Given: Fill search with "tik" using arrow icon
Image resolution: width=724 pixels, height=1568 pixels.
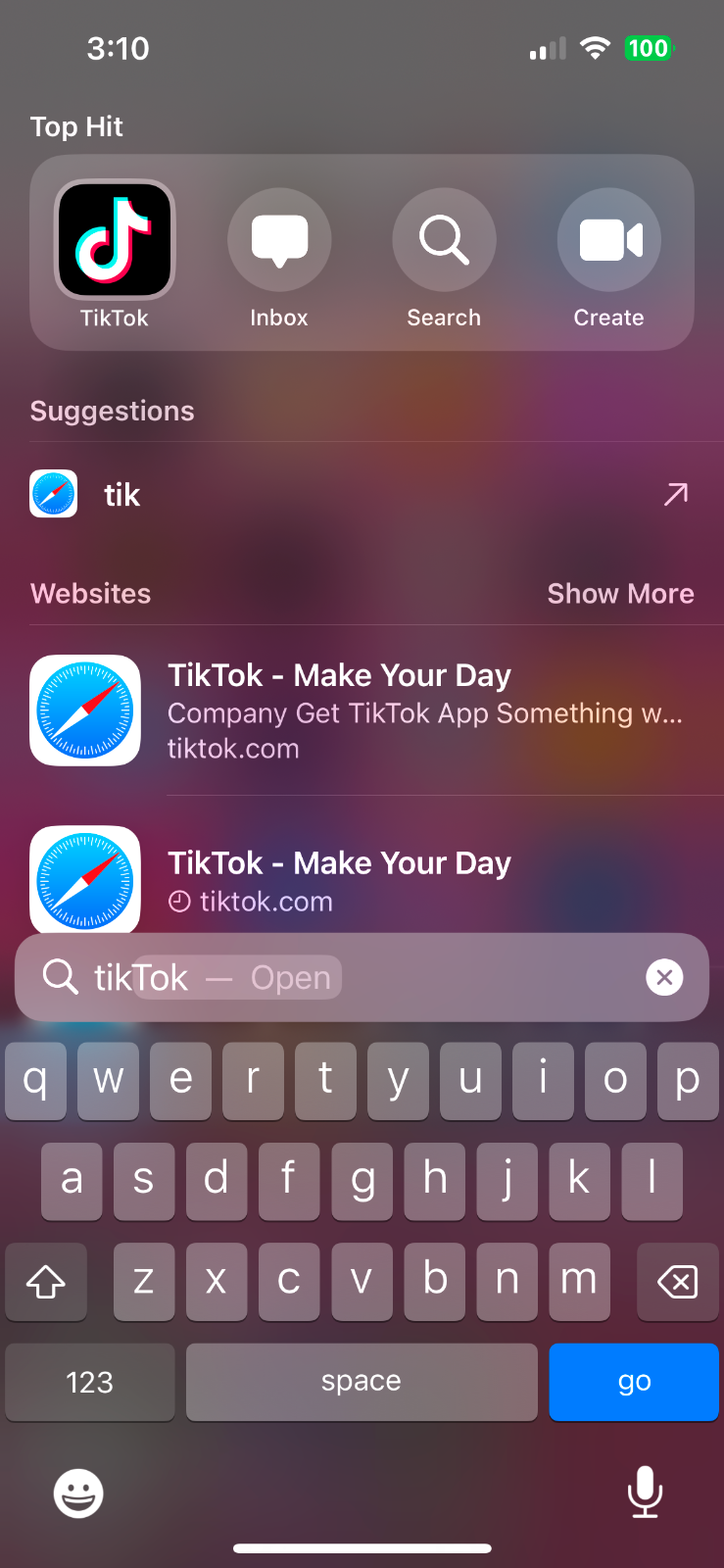Looking at the screenshot, I should click(676, 495).
